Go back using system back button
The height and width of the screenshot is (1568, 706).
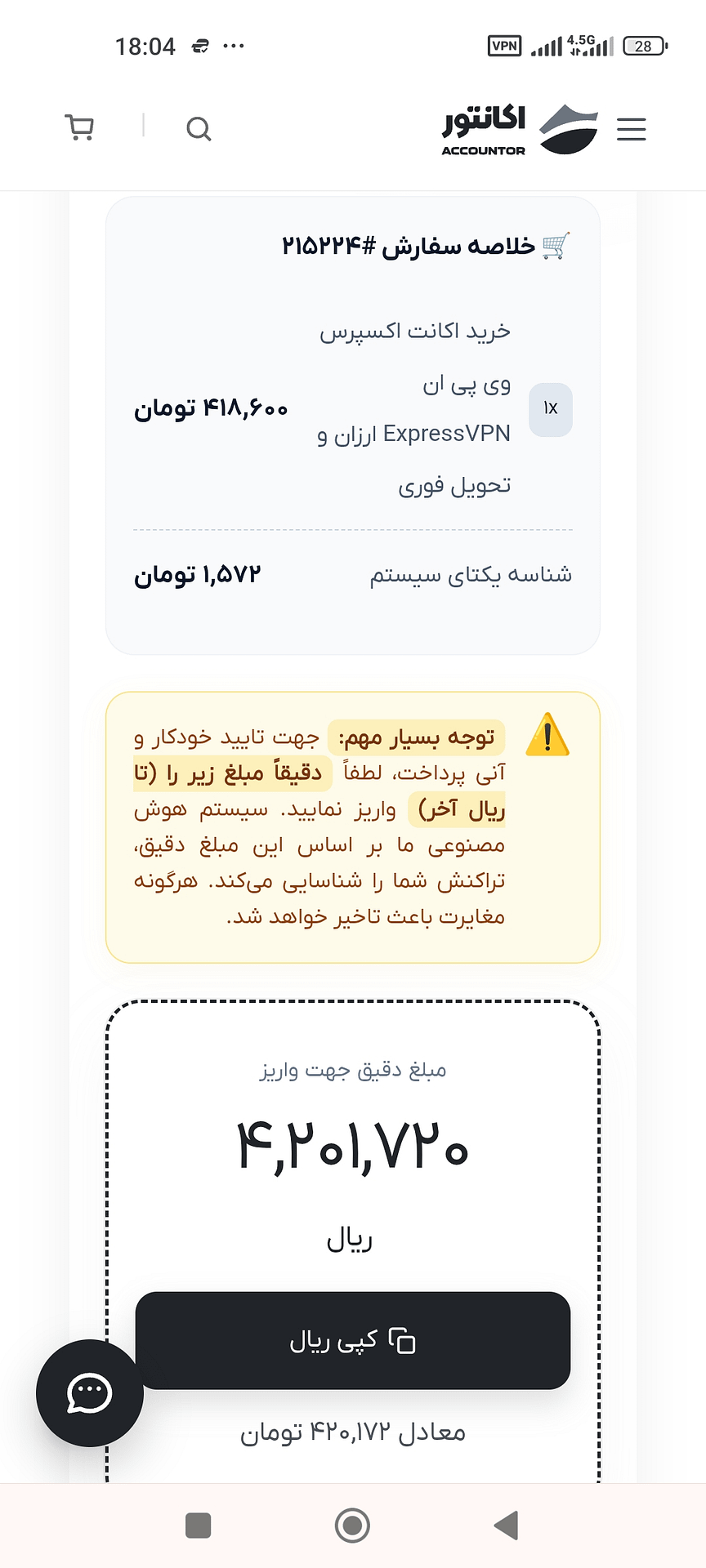507,1525
